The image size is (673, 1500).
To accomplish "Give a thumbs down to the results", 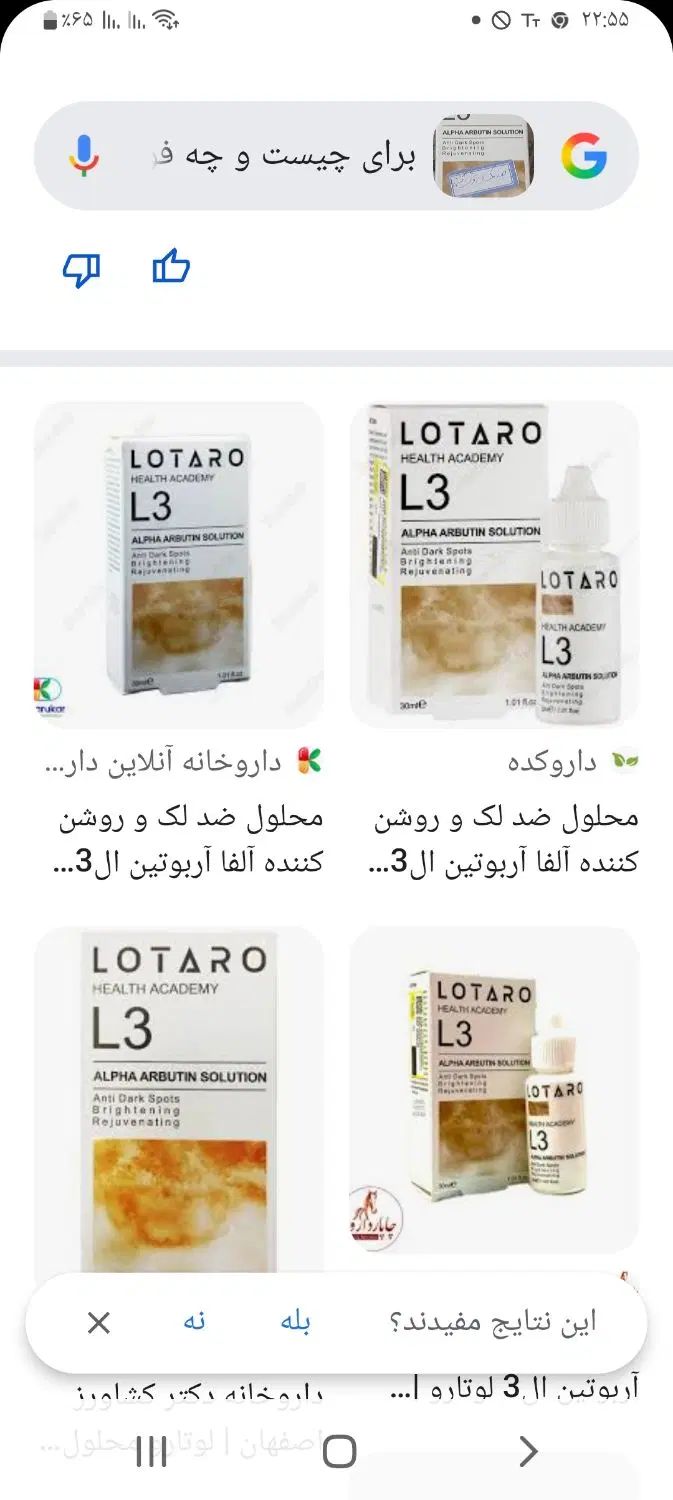I will point(82,268).
